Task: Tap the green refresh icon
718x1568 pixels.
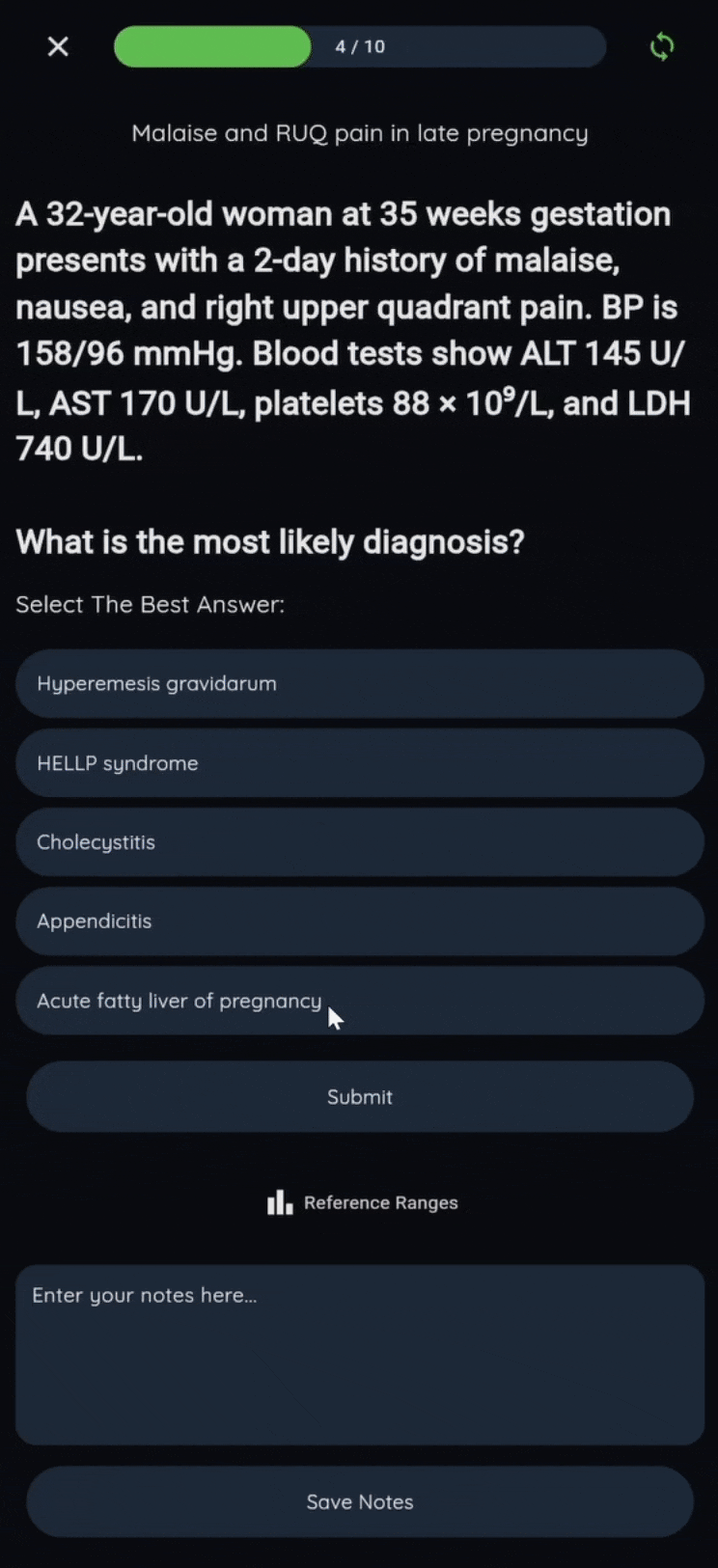Action: tap(662, 46)
